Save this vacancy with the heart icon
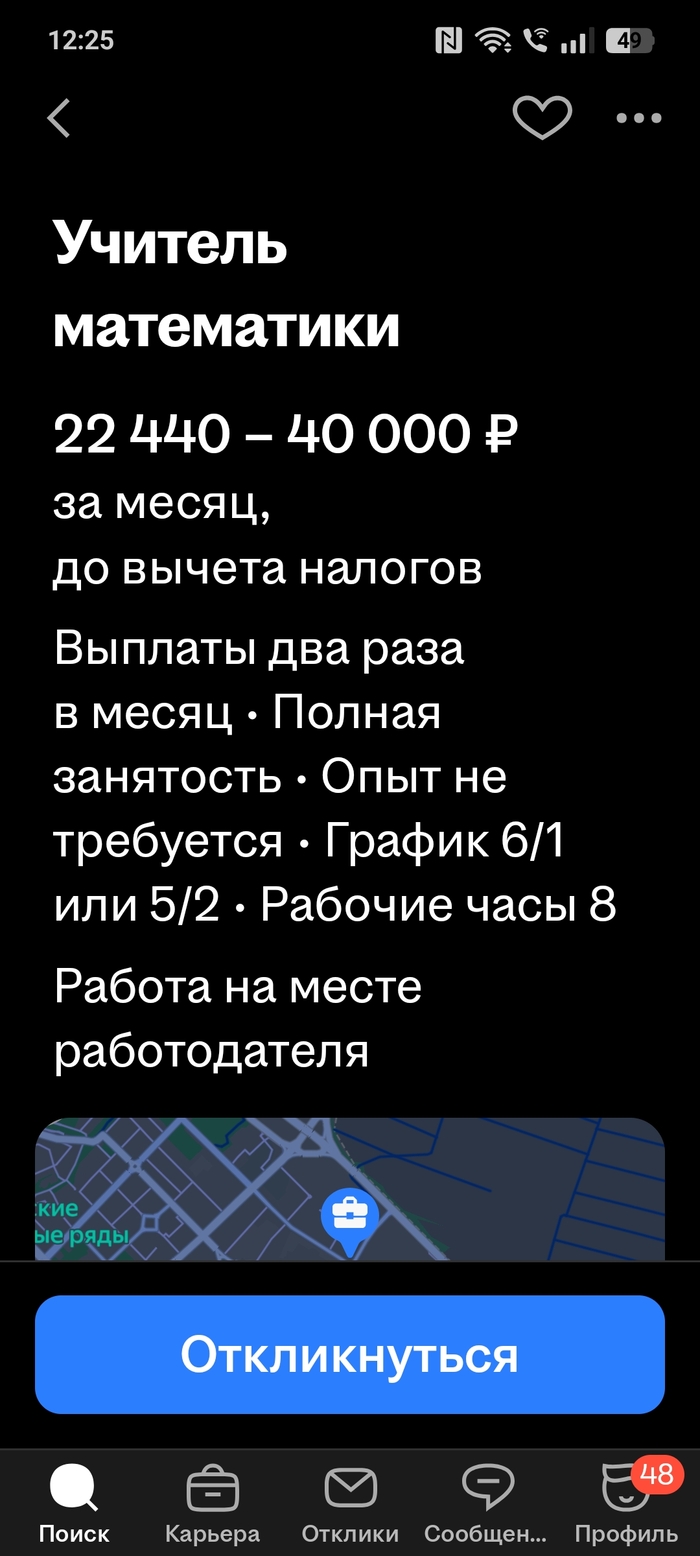 tap(542, 118)
